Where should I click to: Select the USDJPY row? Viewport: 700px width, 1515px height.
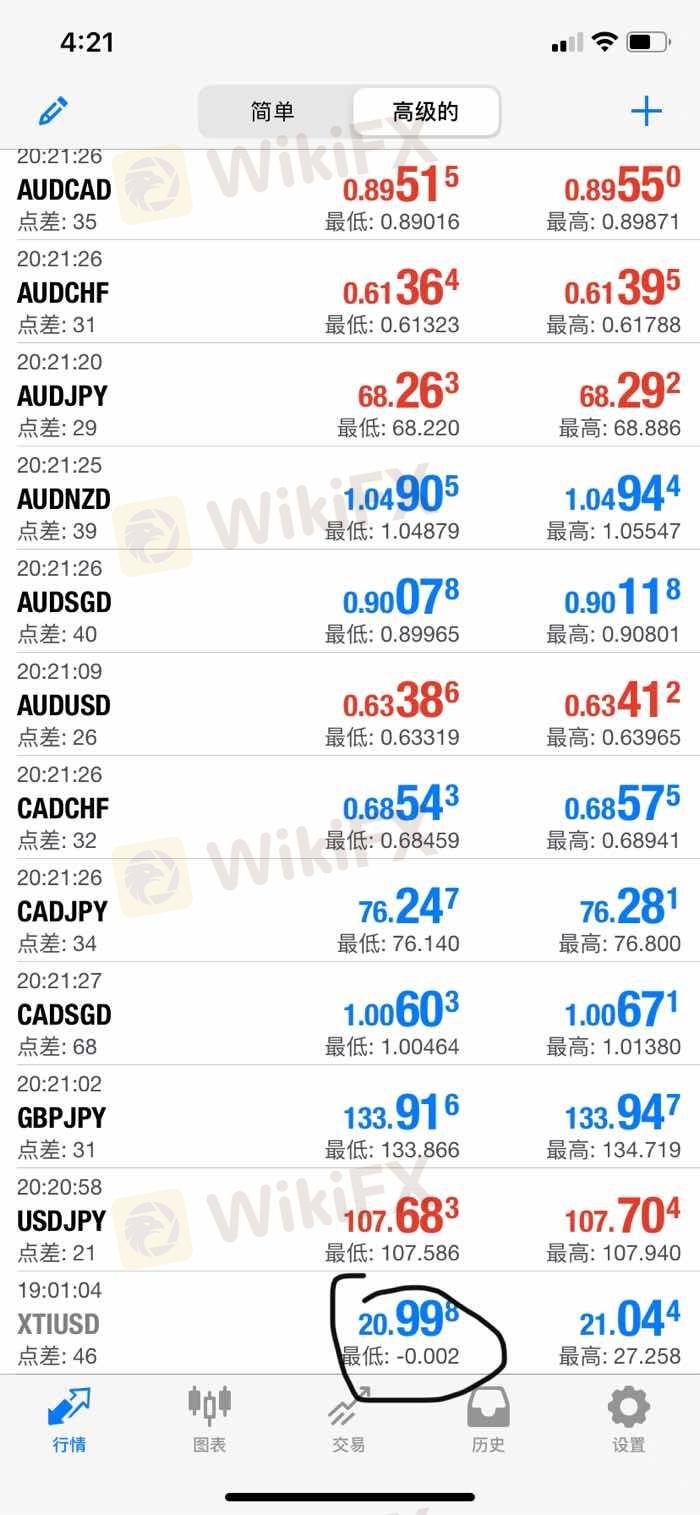pyautogui.click(x=350, y=1218)
